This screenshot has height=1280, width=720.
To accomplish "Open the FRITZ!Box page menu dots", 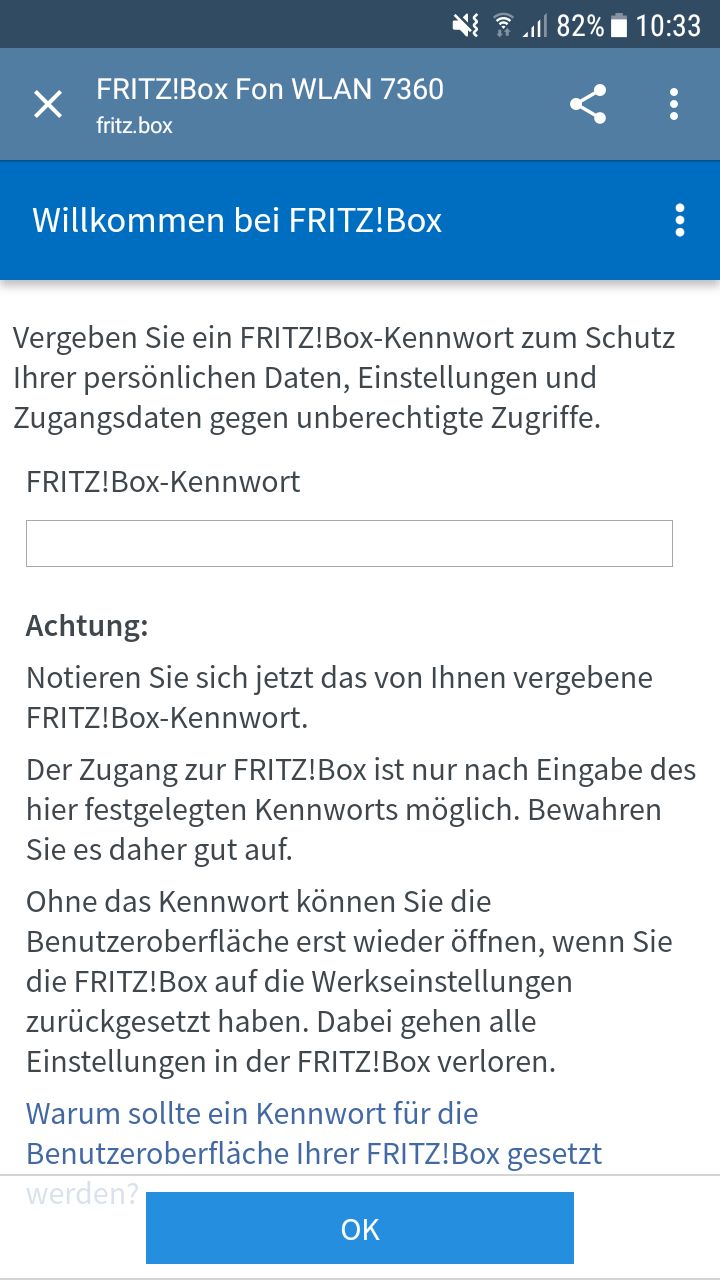I will pyautogui.click(x=680, y=220).
